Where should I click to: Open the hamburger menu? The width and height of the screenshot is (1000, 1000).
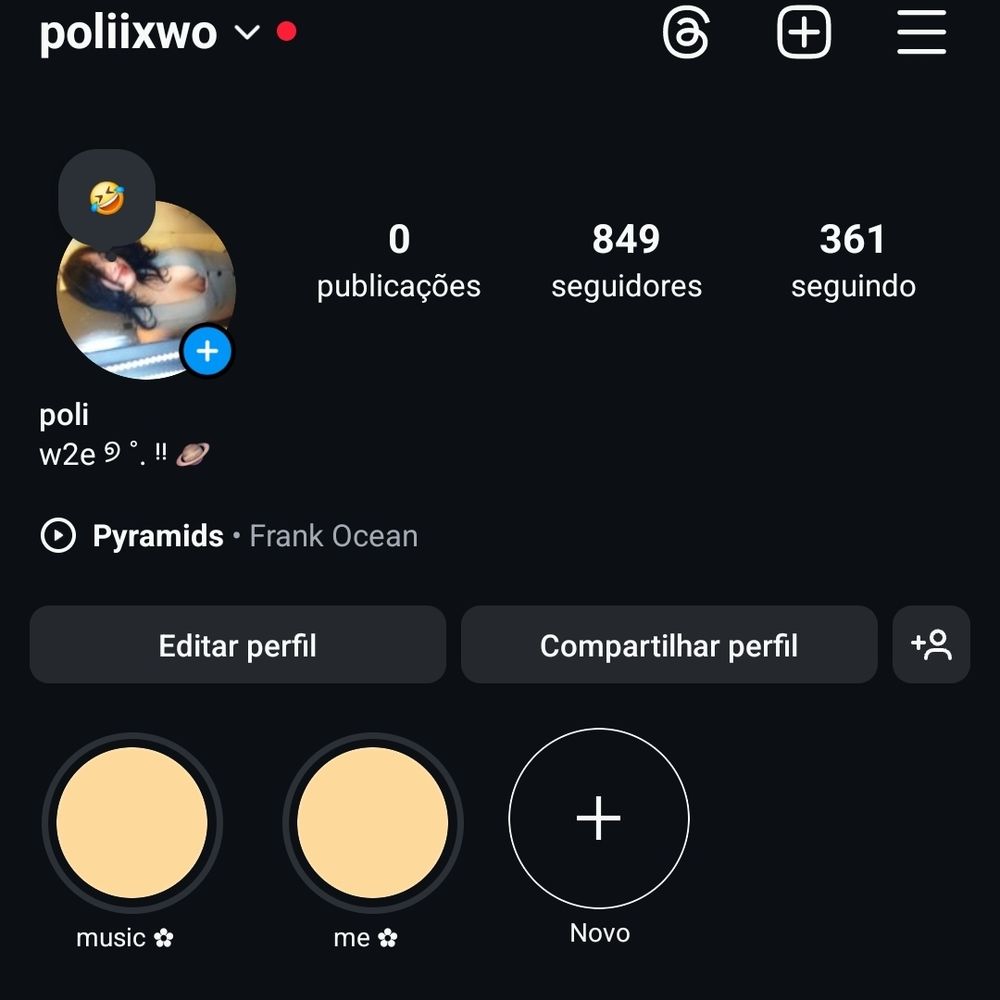[921, 34]
